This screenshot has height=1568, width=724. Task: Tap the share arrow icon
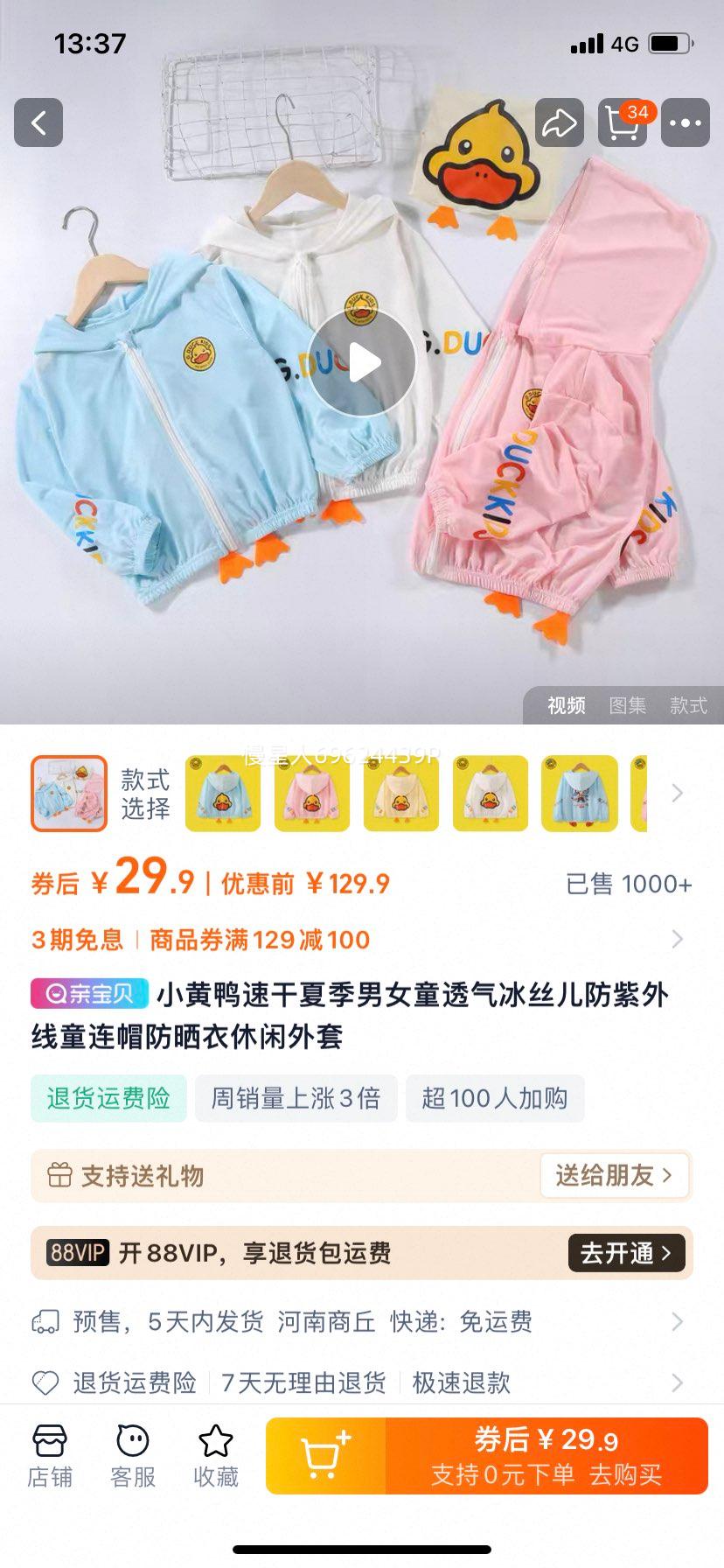coord(558,124)
